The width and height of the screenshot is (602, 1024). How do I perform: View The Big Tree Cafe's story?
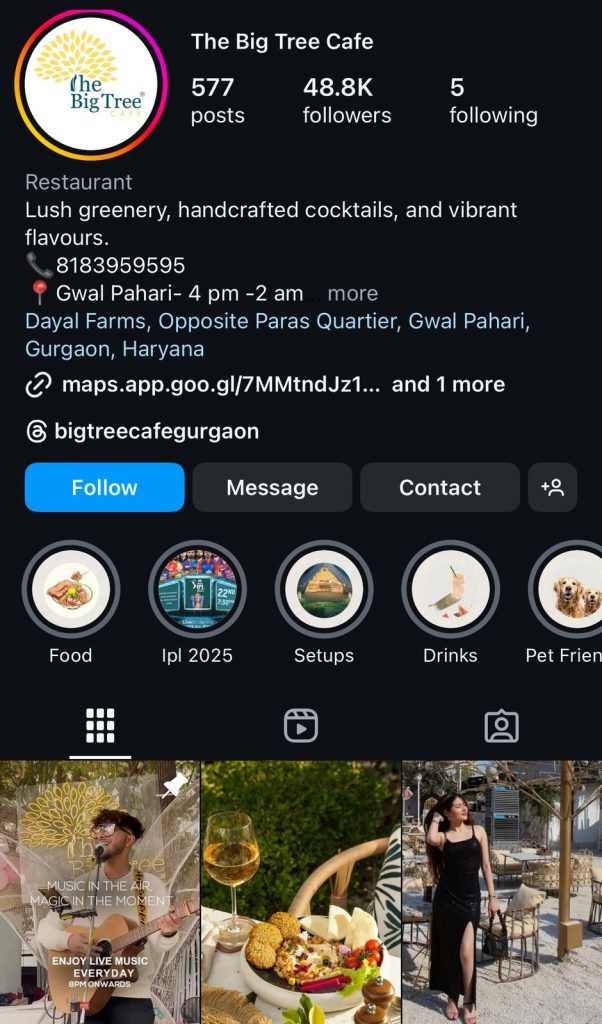point(90,84)
